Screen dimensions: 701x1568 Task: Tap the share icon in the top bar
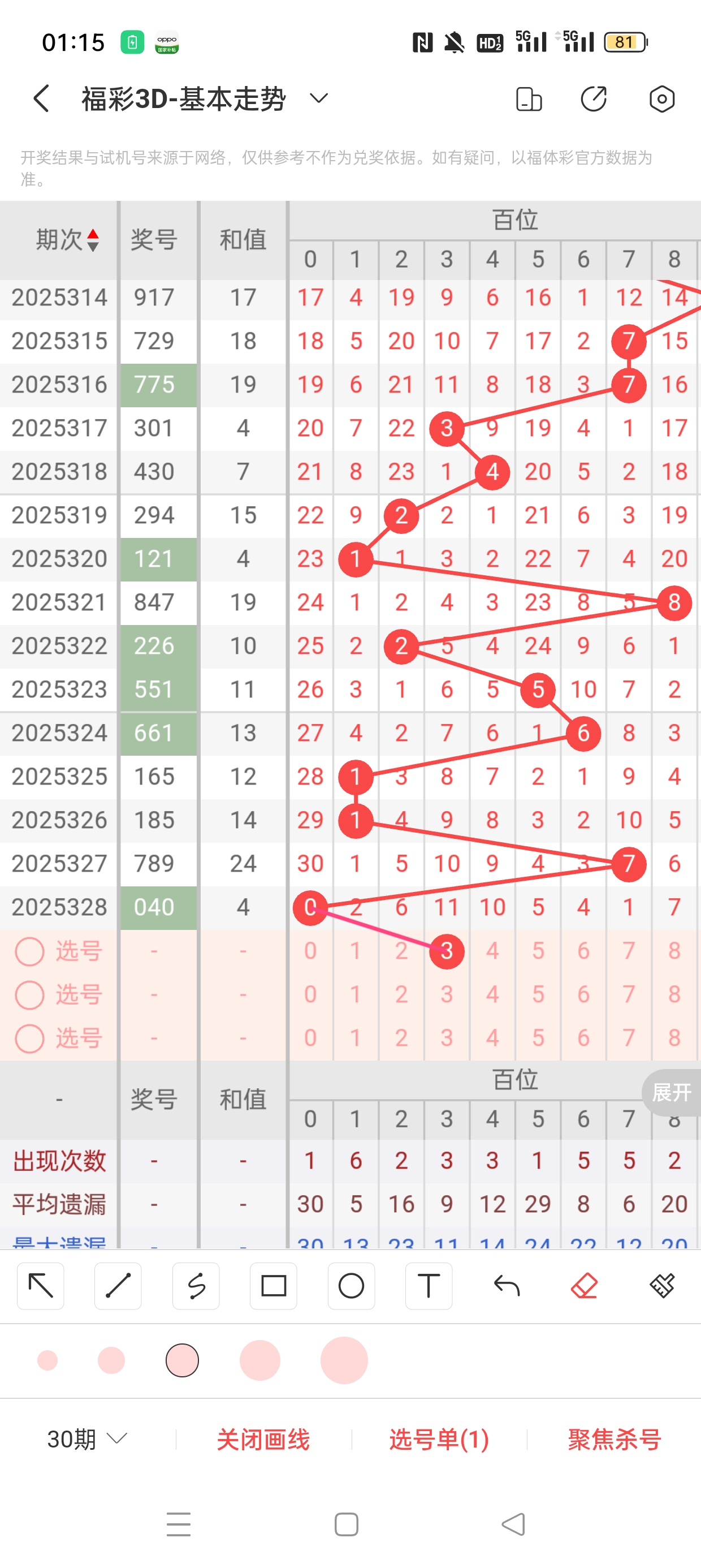[x=593, y=98]
